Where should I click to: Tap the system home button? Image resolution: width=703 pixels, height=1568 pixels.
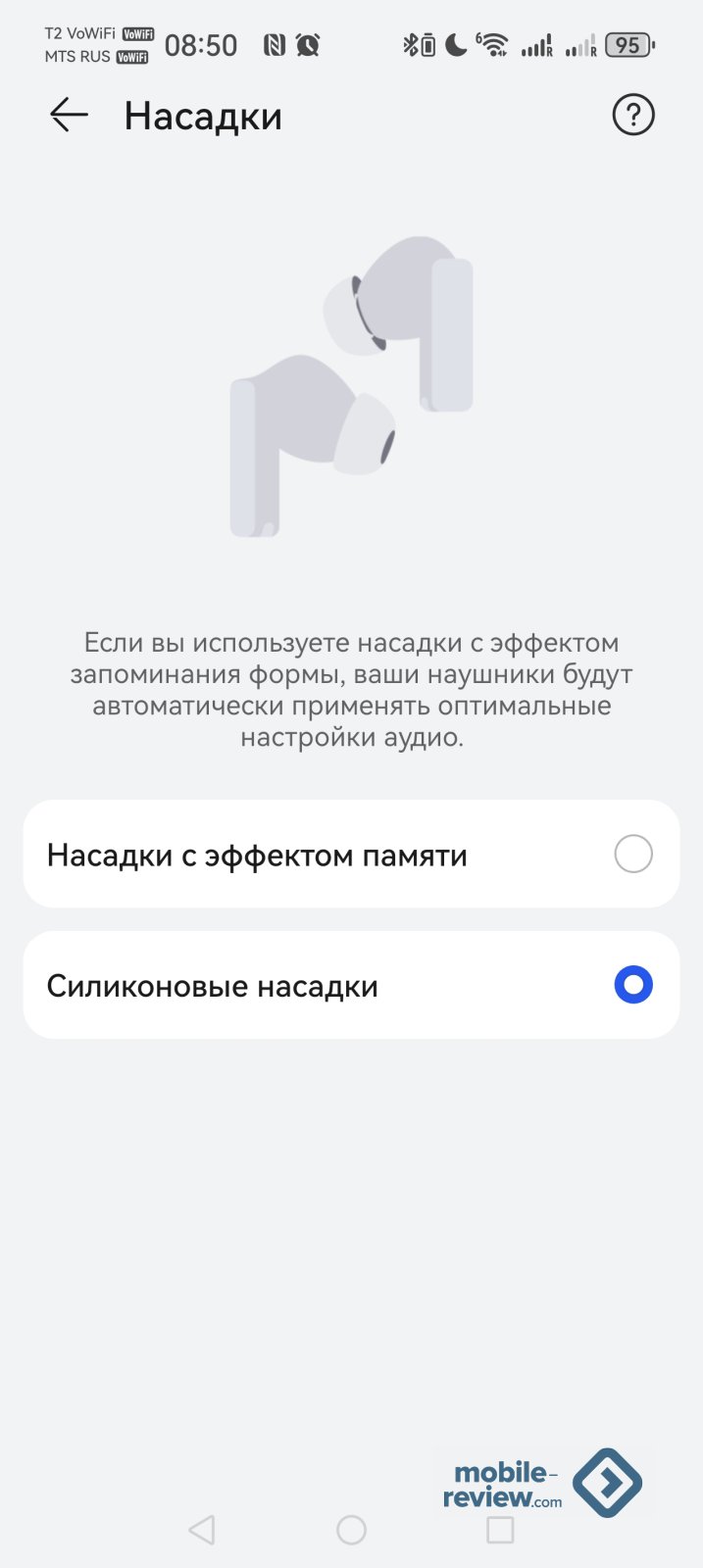click(x=351, y=1530)
